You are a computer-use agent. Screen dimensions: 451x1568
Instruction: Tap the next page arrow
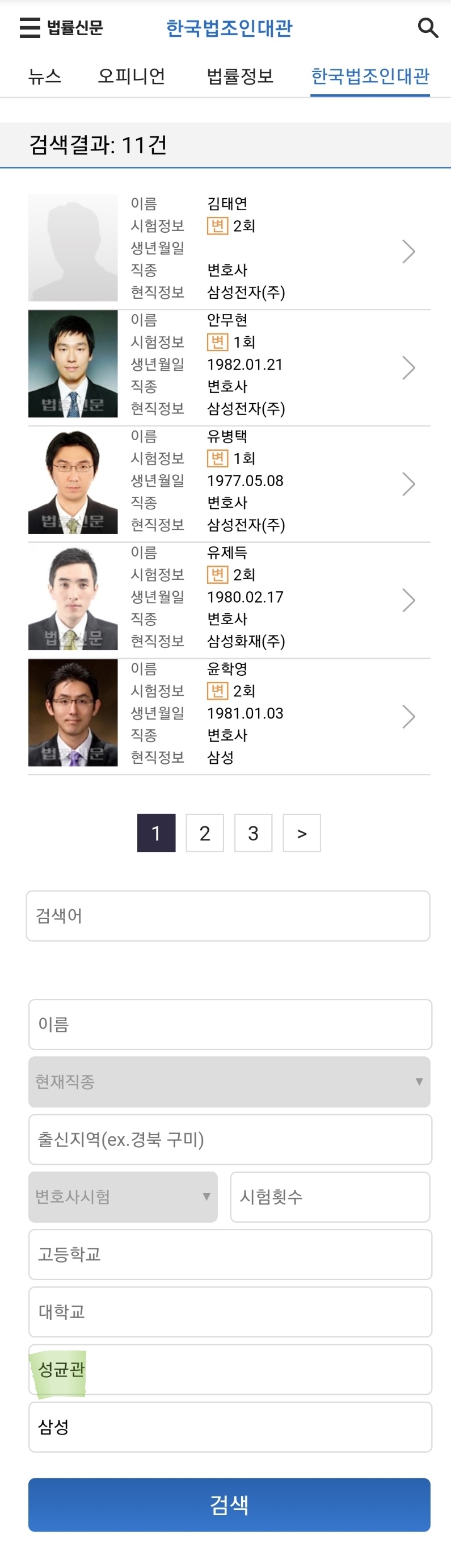[x=301, y=833]
